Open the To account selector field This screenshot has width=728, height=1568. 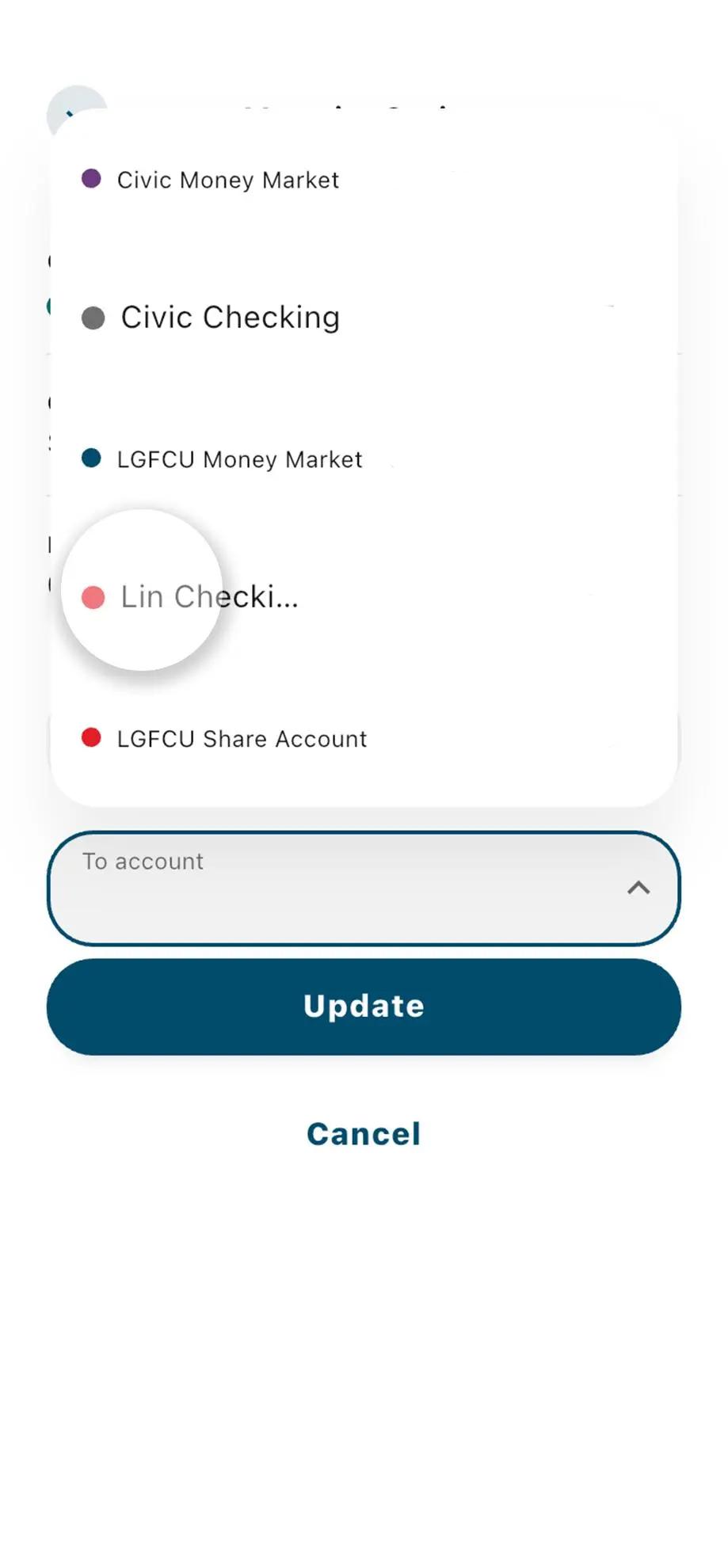tap(364, 889)
